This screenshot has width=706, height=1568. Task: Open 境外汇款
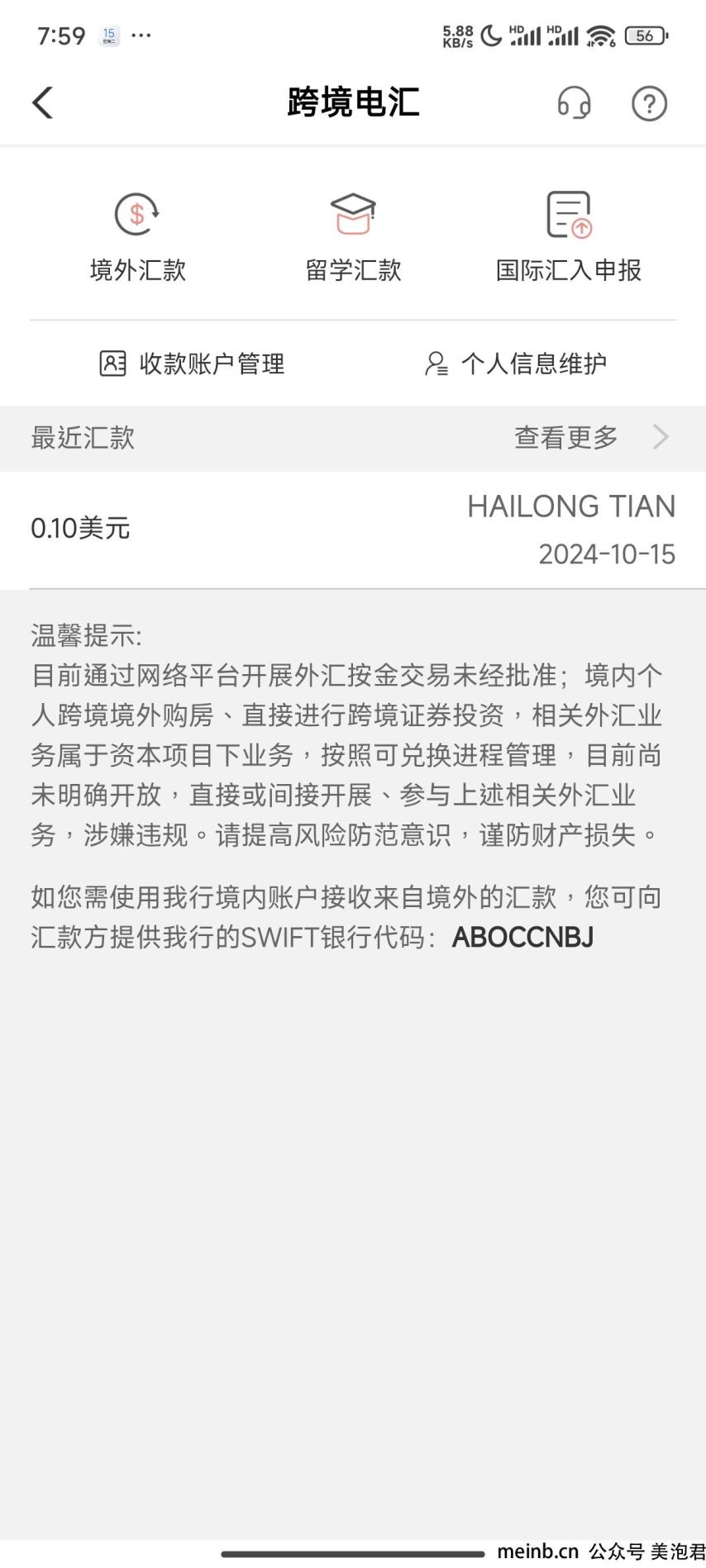[138, 236]
